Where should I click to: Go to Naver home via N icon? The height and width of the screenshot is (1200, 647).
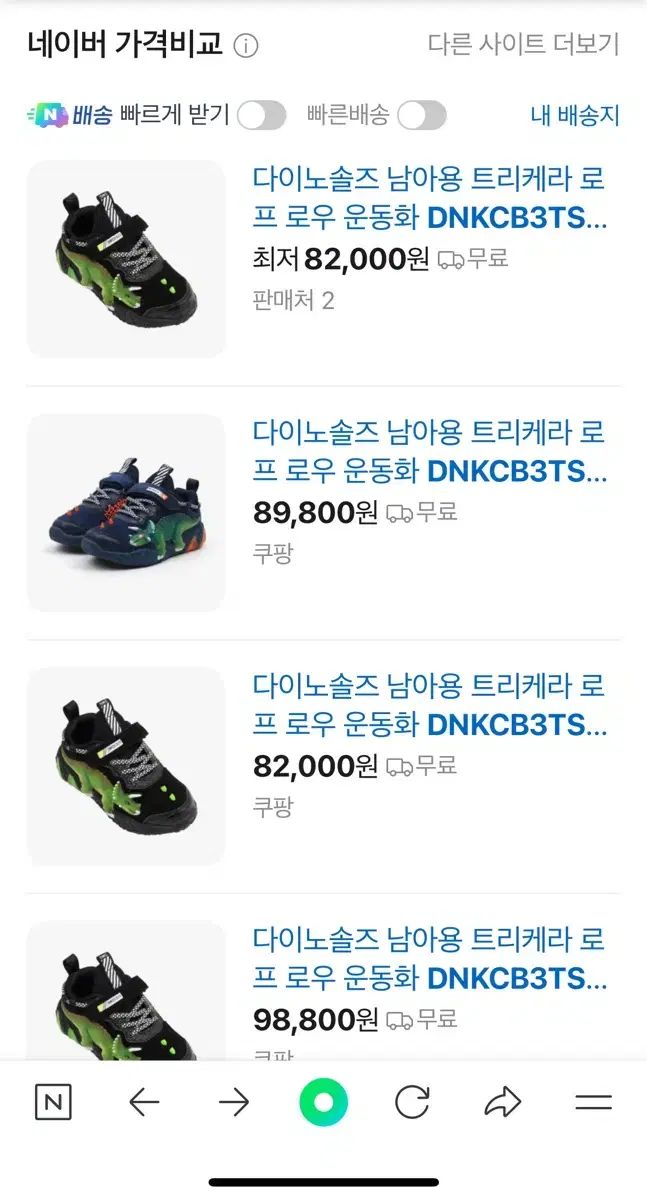pyautogui.click(x=53, y=1103)
